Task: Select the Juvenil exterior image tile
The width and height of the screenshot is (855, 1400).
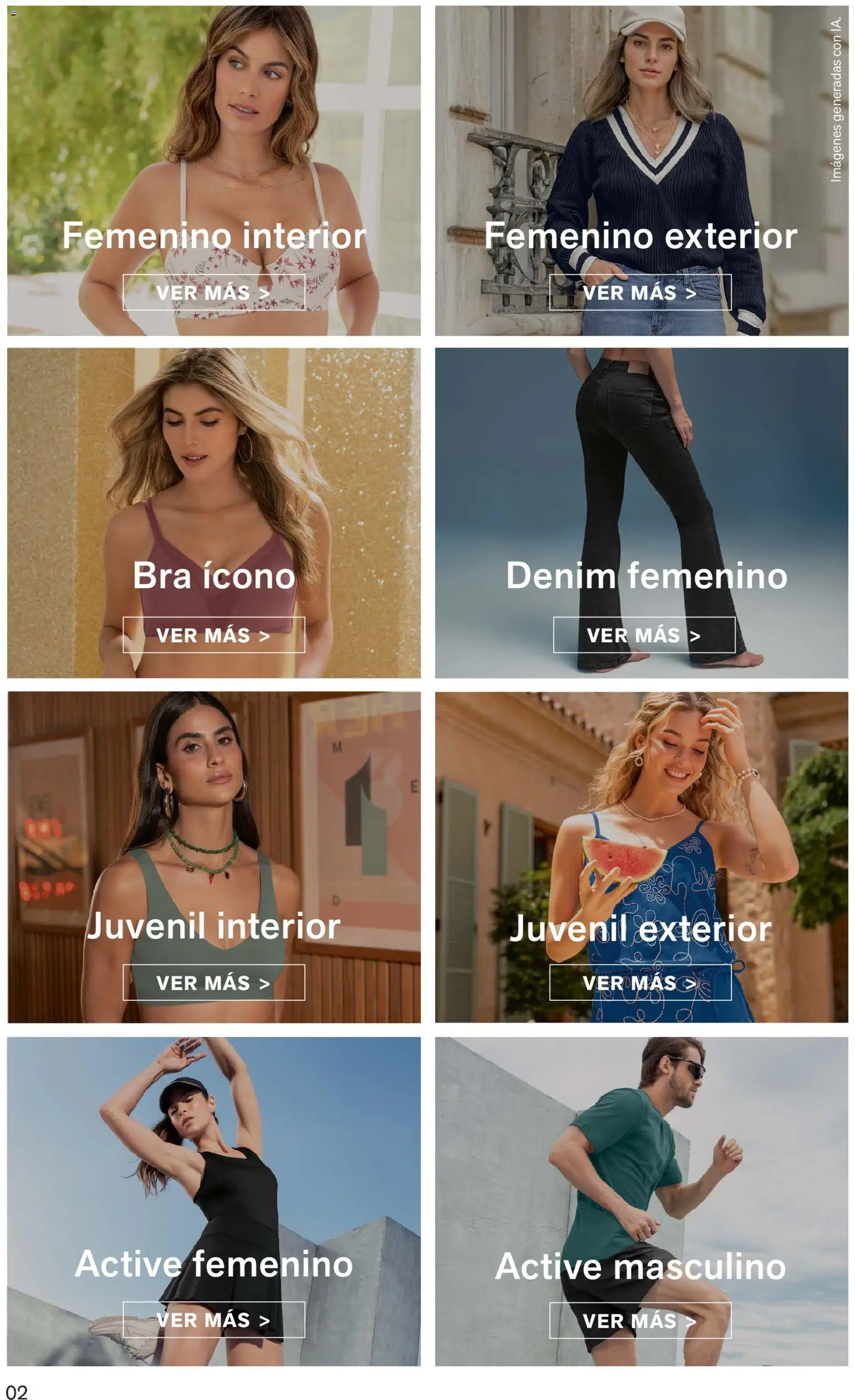Action: (641, 824)
